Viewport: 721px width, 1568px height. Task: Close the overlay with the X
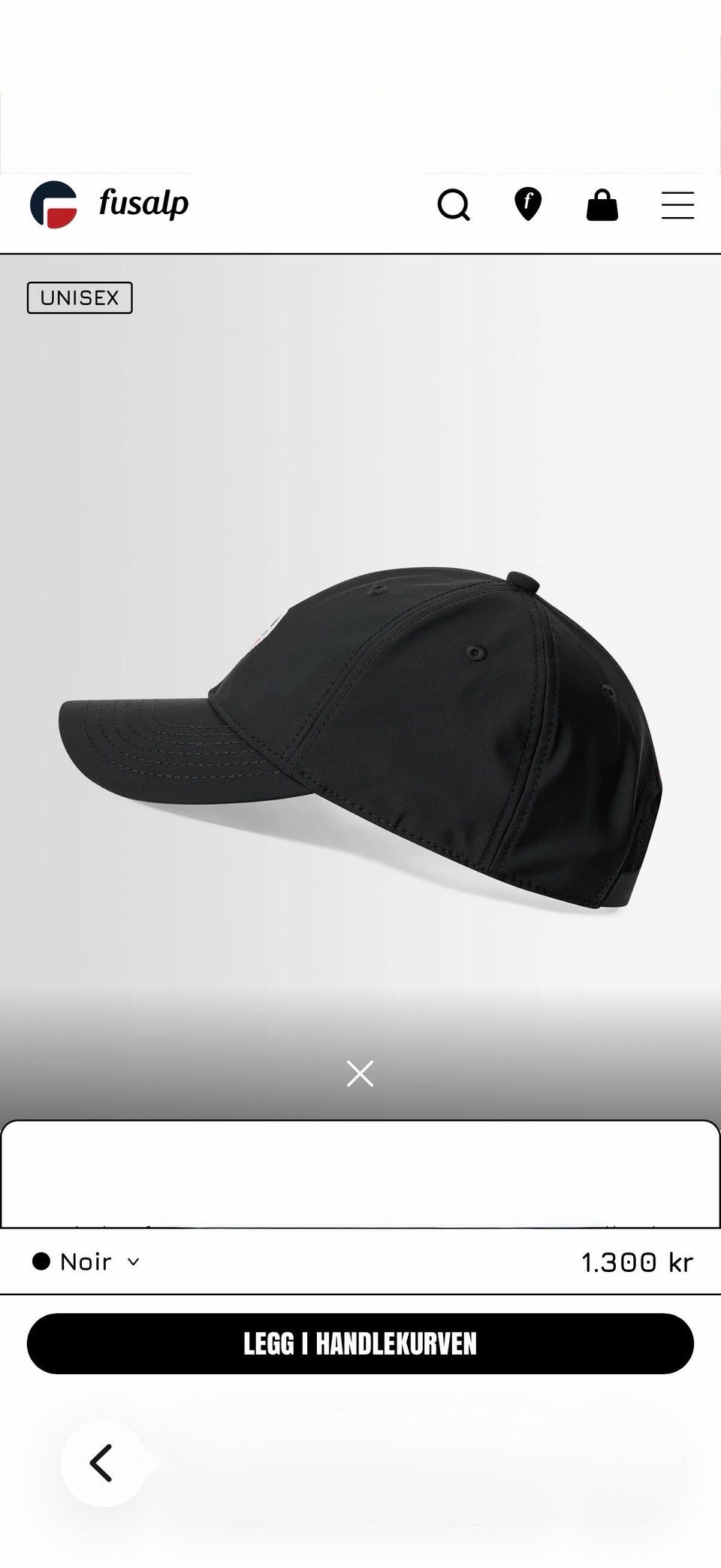[360, 1074]
